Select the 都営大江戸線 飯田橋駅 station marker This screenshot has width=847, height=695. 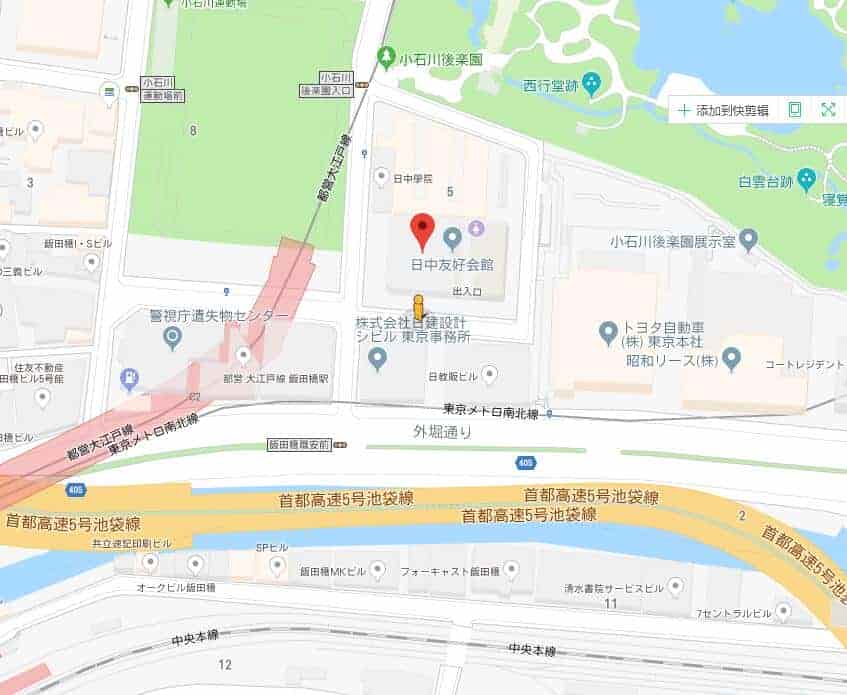[243, 356]
